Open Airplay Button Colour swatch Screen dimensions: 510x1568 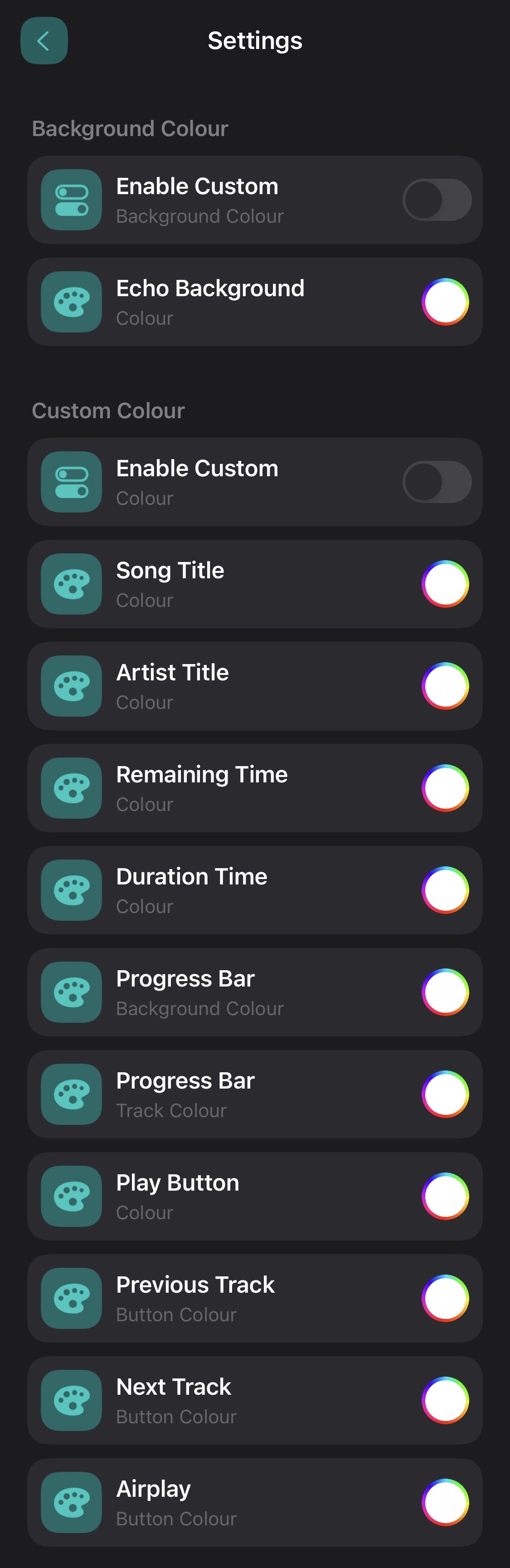445,1502
